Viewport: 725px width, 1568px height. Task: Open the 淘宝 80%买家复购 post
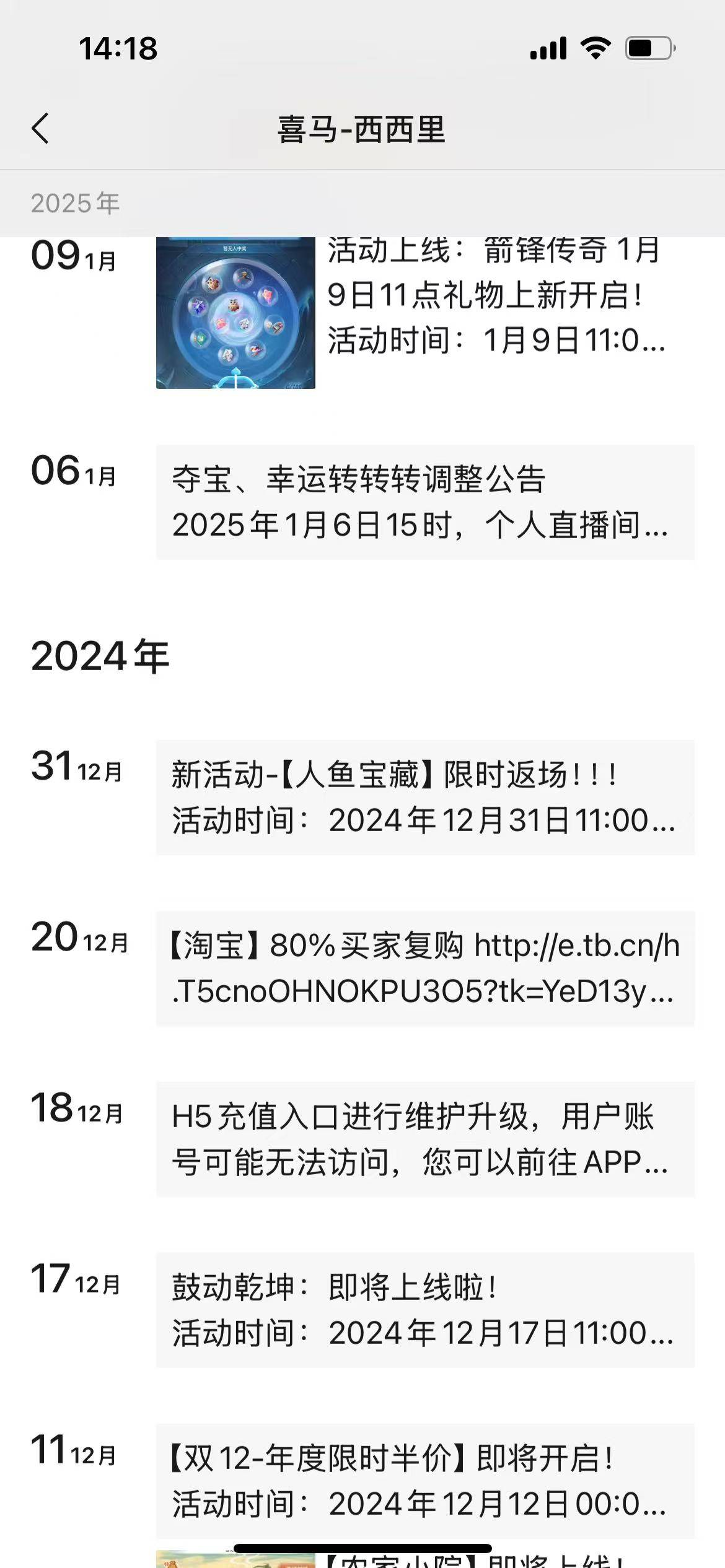tap(424, 969)
